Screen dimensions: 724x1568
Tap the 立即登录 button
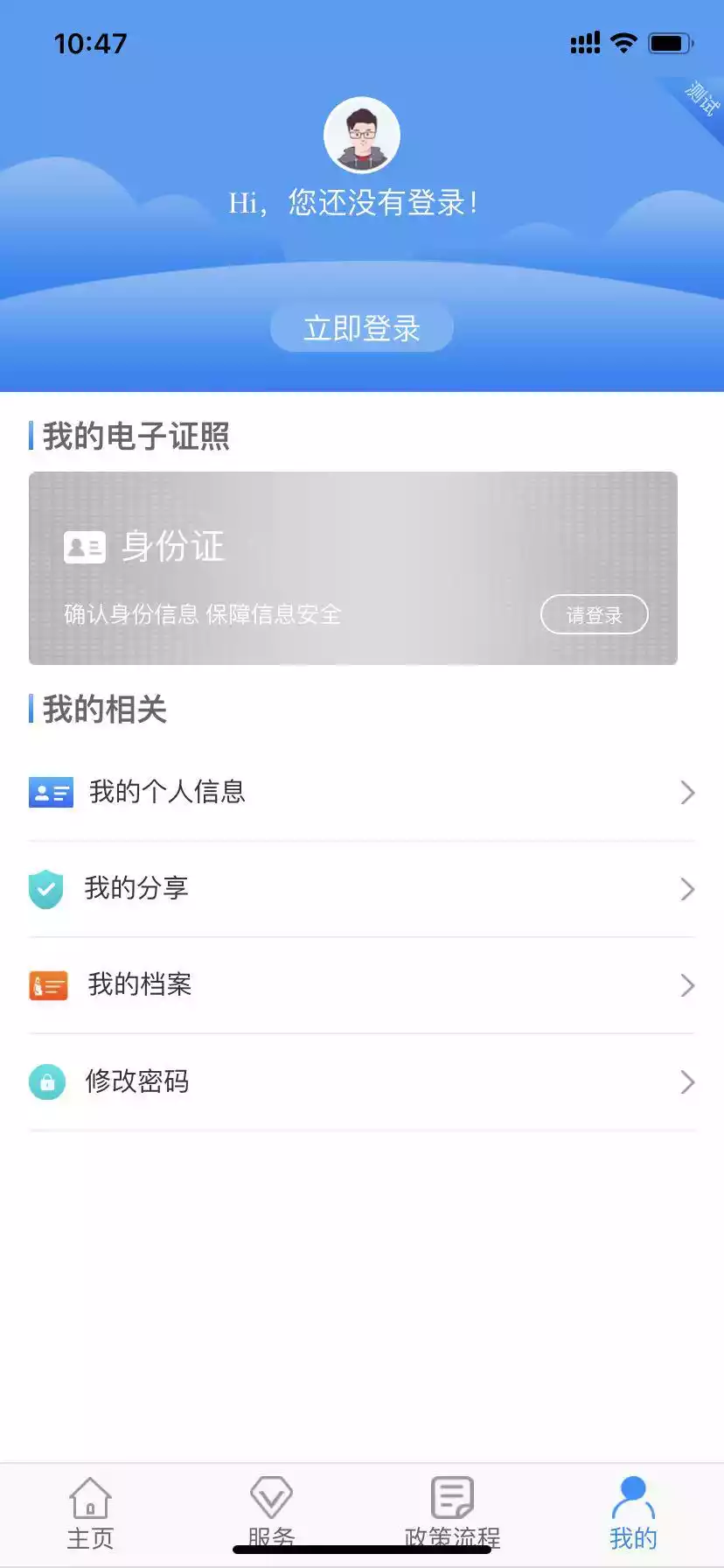[362, 327]
